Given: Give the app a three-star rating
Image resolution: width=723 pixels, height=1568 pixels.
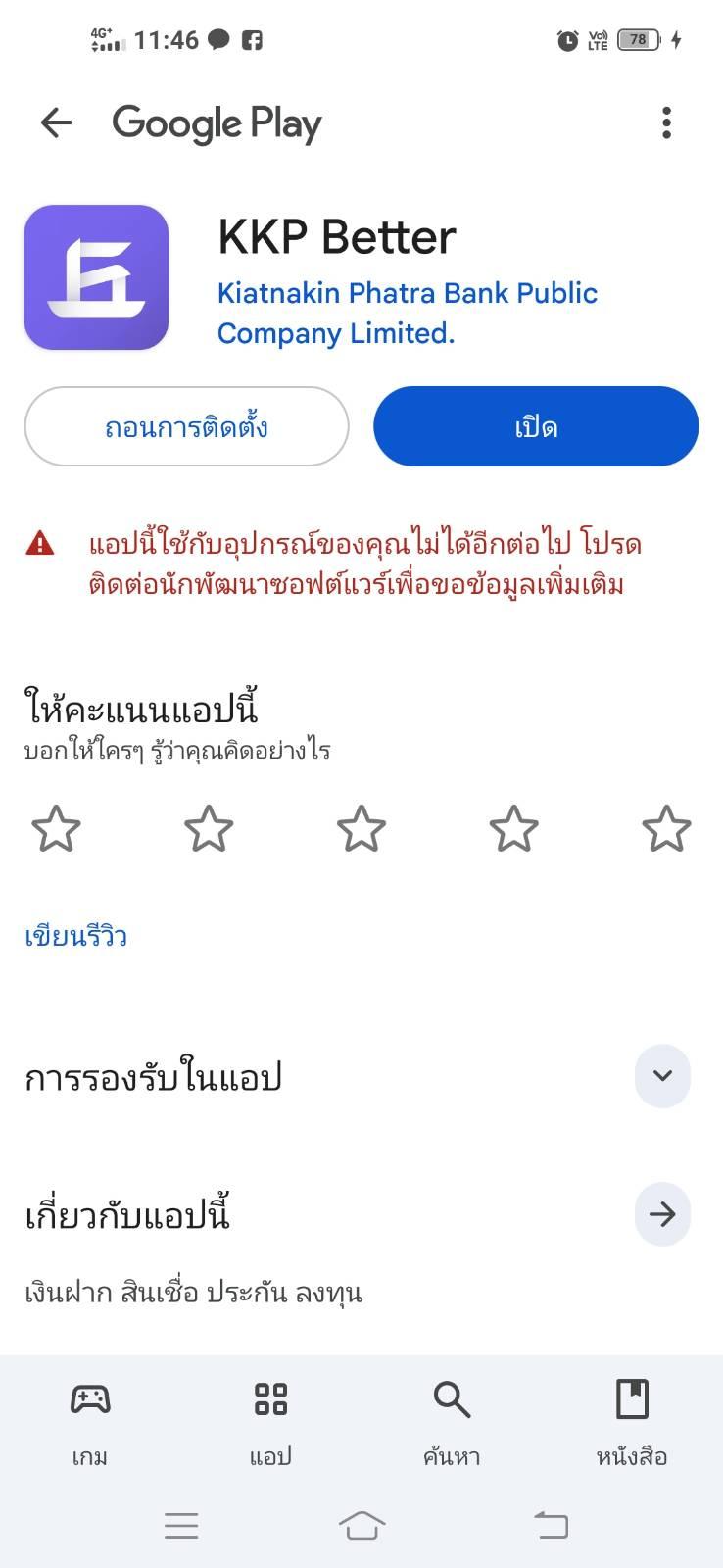Looking at the screenshot, I should (361, 829).
